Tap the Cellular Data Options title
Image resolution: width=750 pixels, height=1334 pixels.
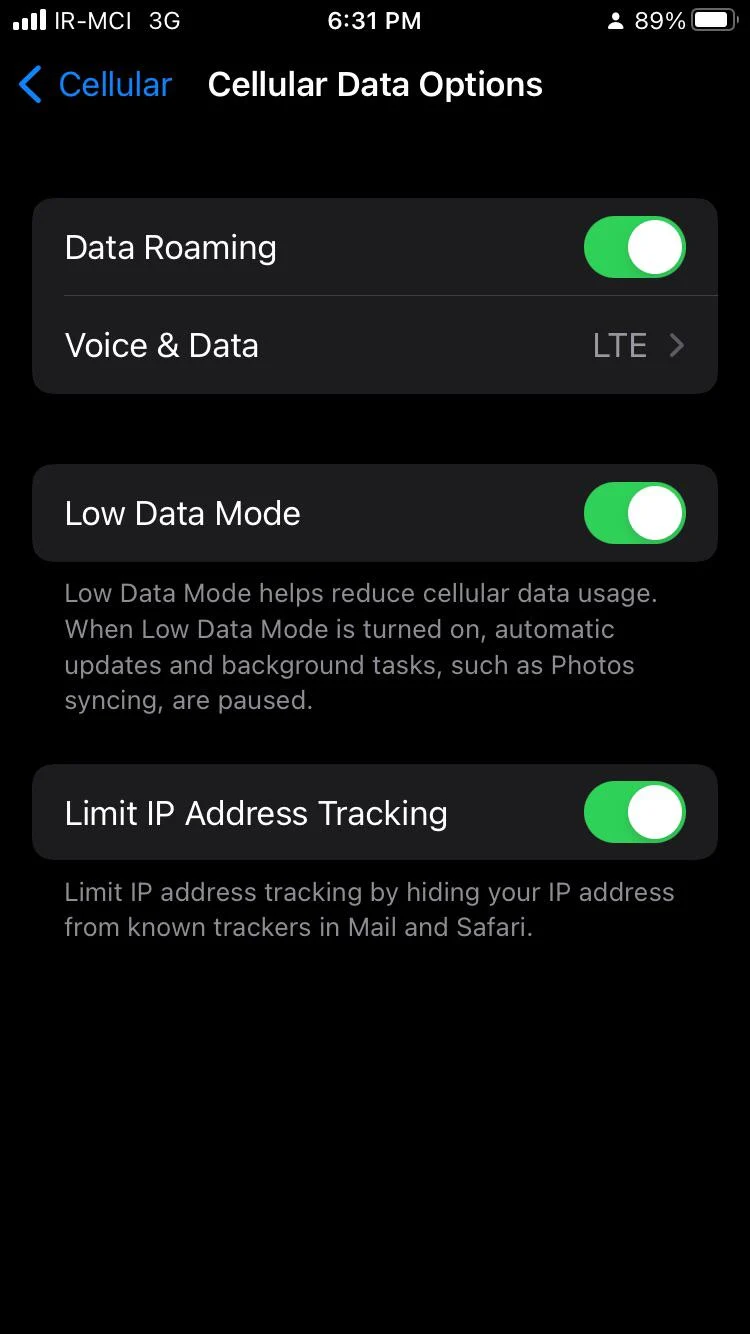tap(374, 85)
